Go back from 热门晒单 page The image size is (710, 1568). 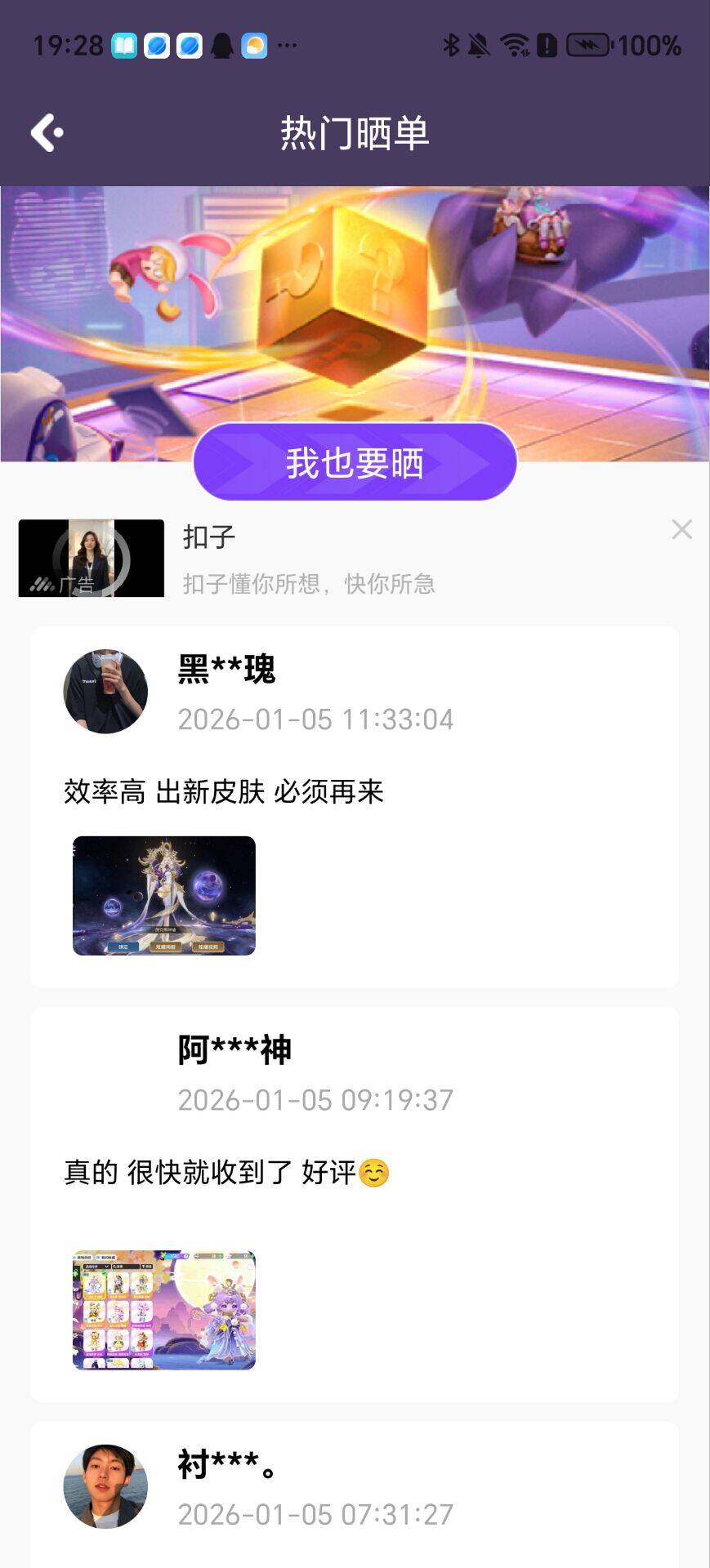(47, 132)
